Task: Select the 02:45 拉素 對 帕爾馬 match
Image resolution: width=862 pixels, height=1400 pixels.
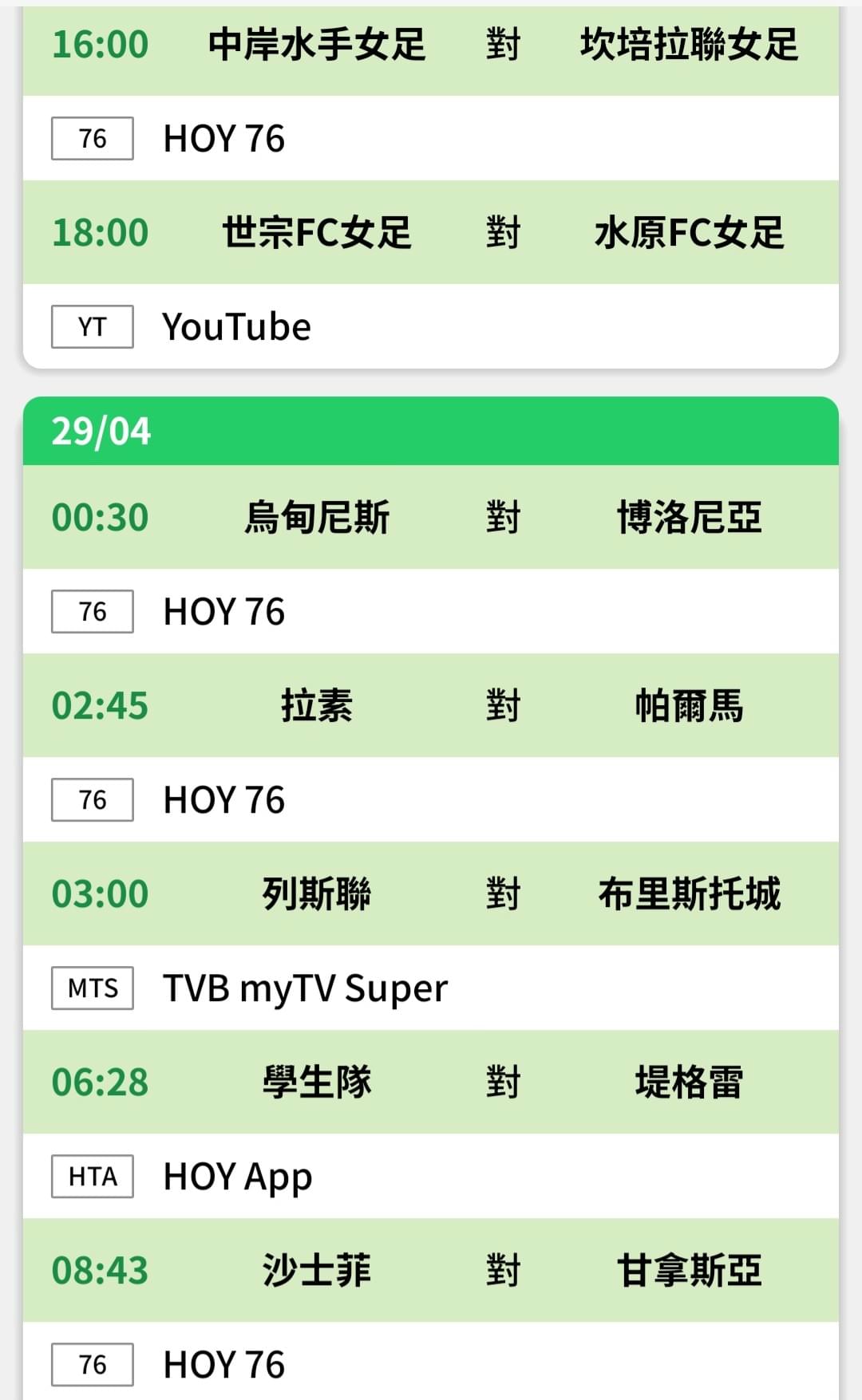Action: pos(431,705)
